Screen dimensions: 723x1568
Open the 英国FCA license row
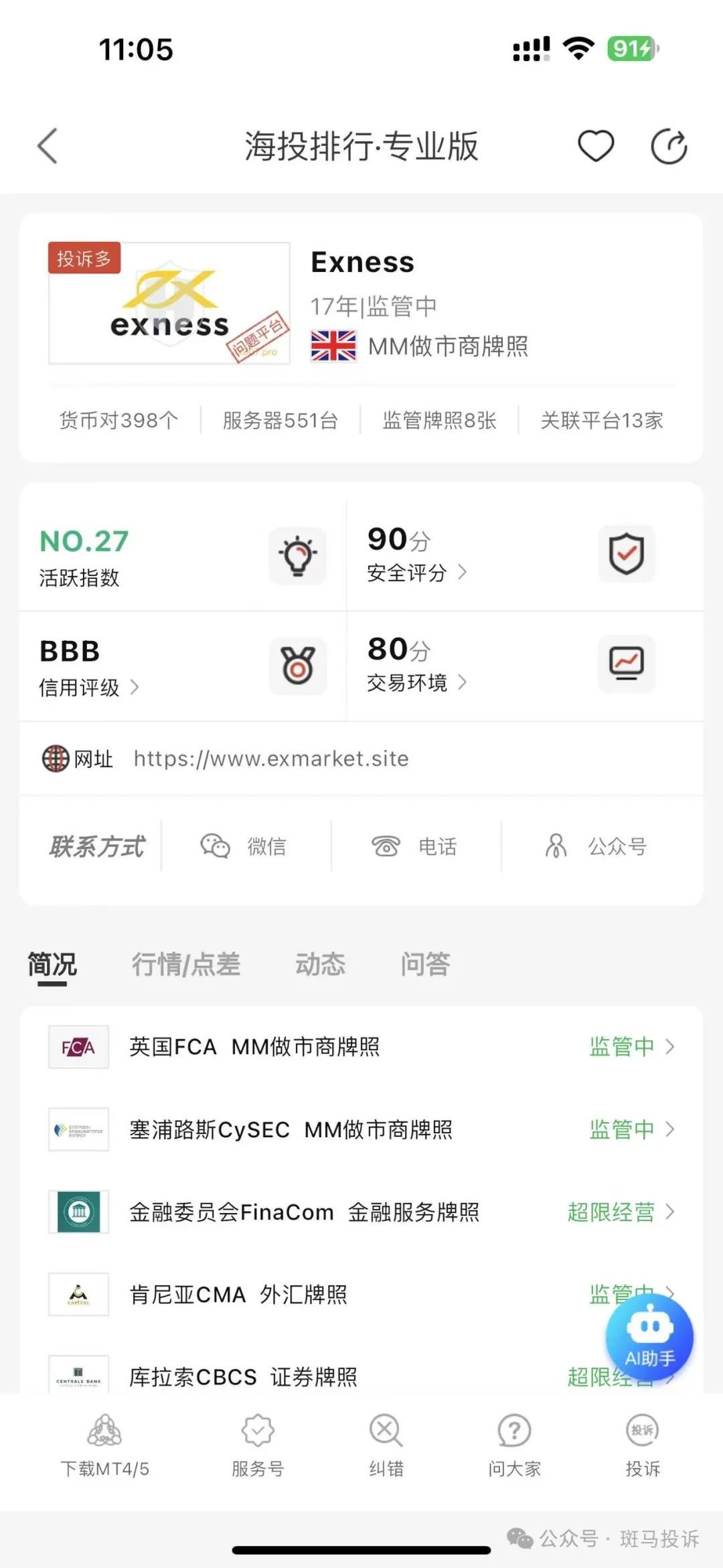[361, 1047]
